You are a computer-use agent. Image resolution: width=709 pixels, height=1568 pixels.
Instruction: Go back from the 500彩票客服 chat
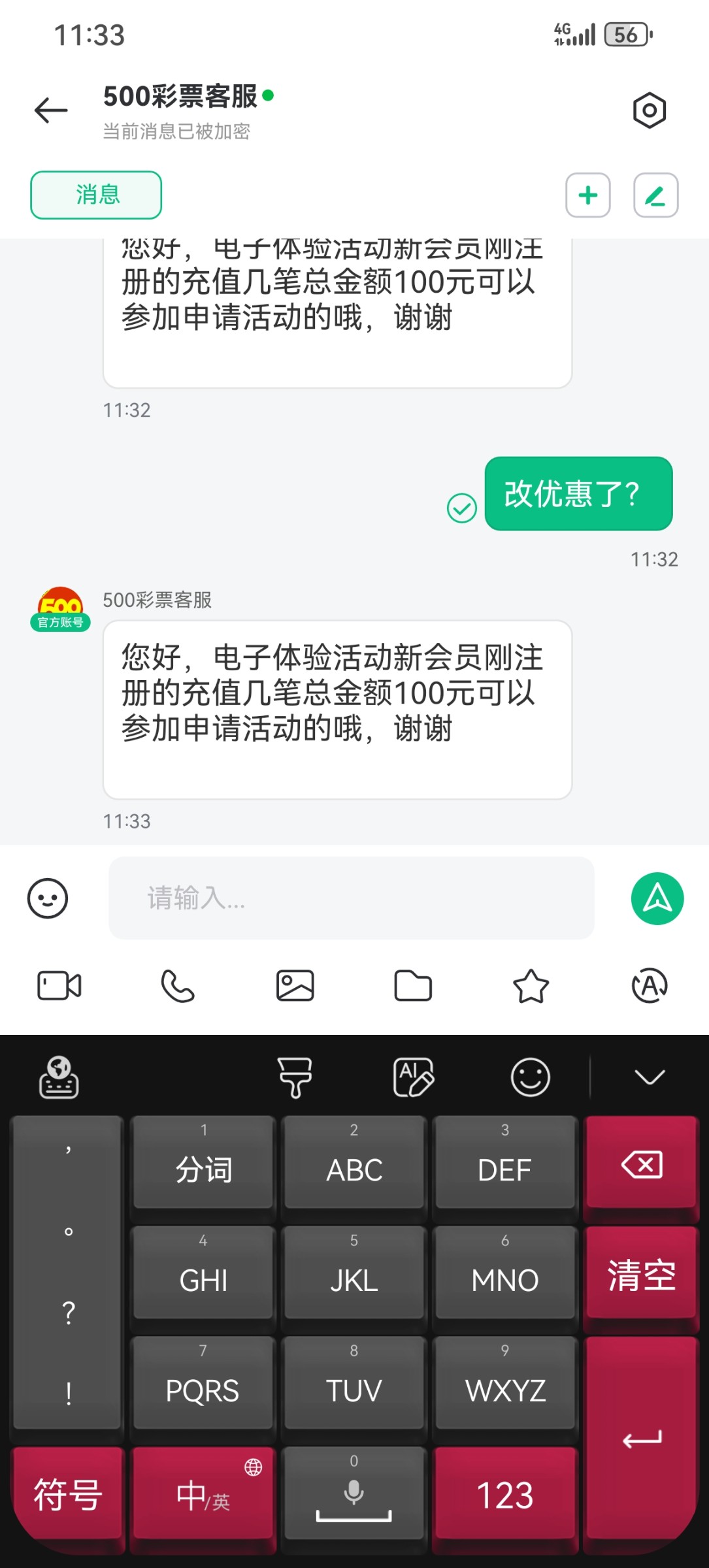click(51, 110)
